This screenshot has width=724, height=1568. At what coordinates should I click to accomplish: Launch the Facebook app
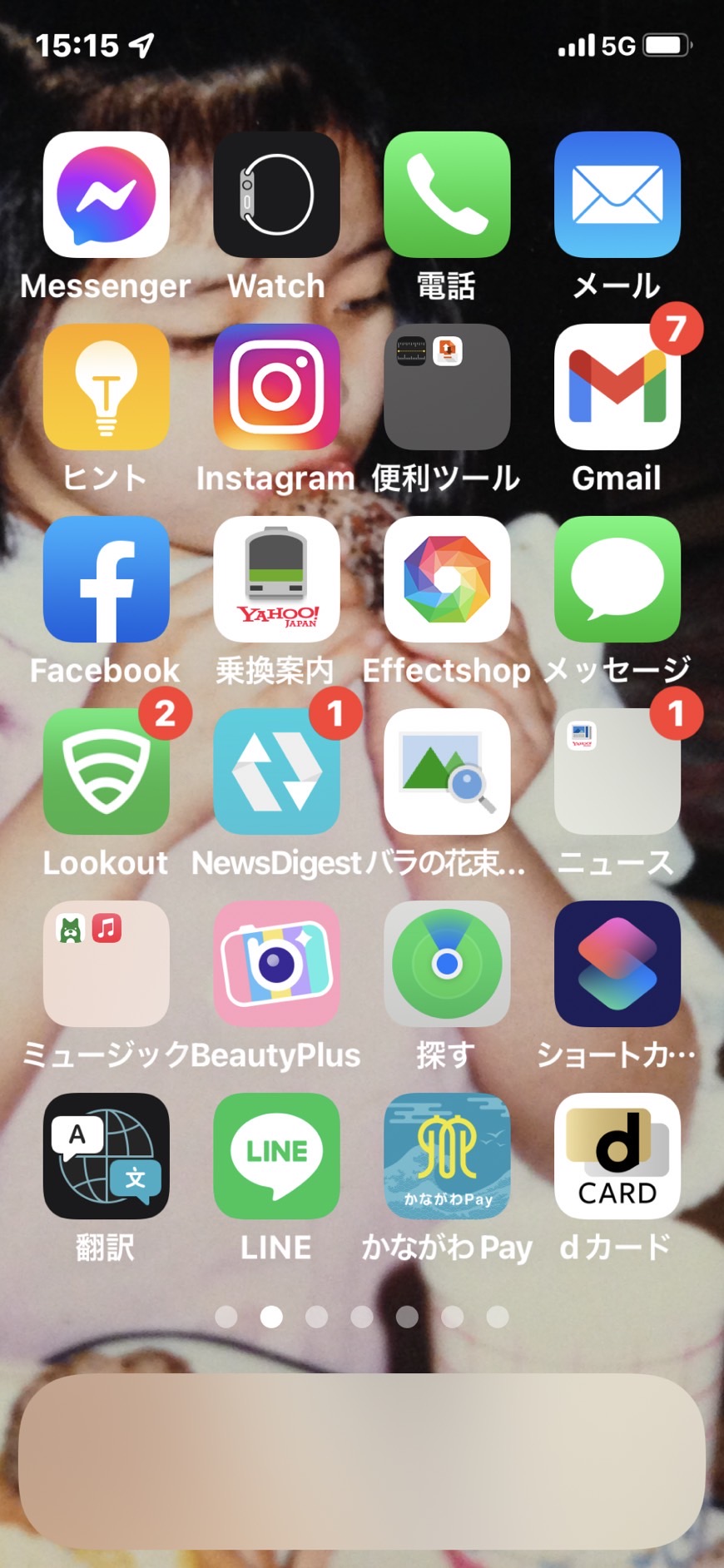tap(106, 579)
